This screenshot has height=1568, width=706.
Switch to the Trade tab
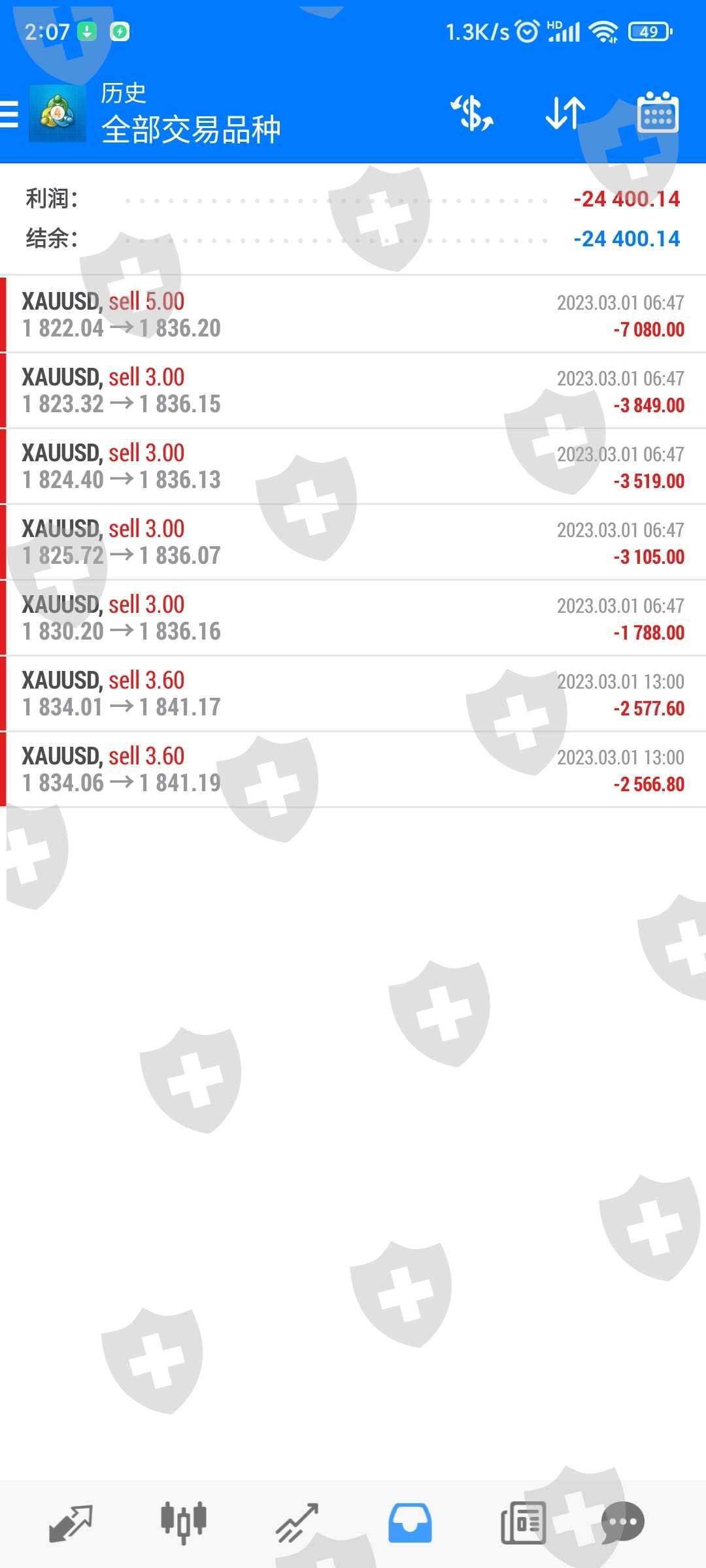click(297, 1524)
